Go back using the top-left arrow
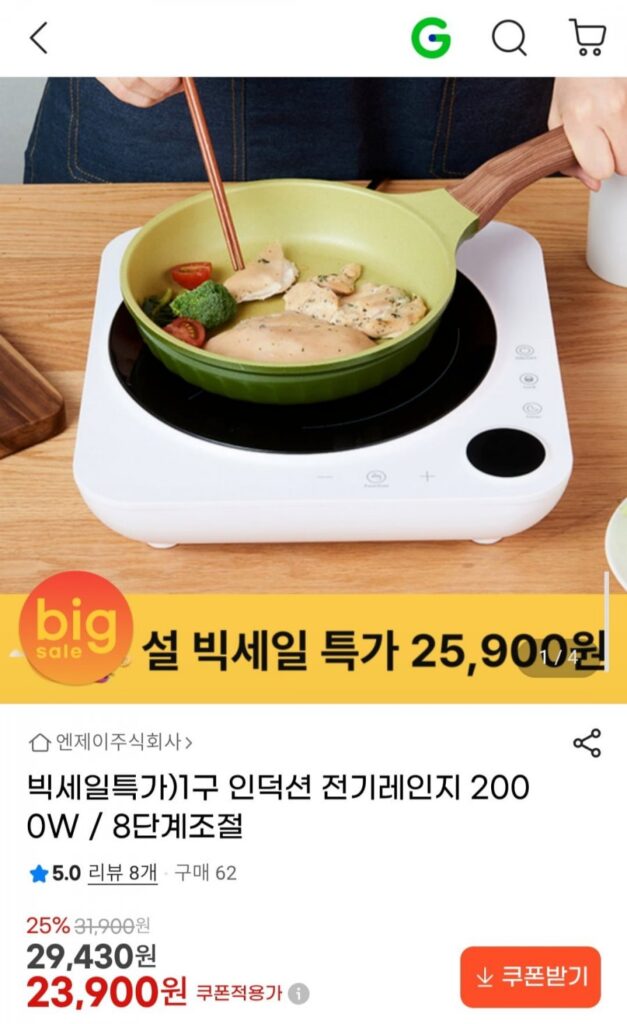This screenshot has width=627, height=1024. (38, 38)
